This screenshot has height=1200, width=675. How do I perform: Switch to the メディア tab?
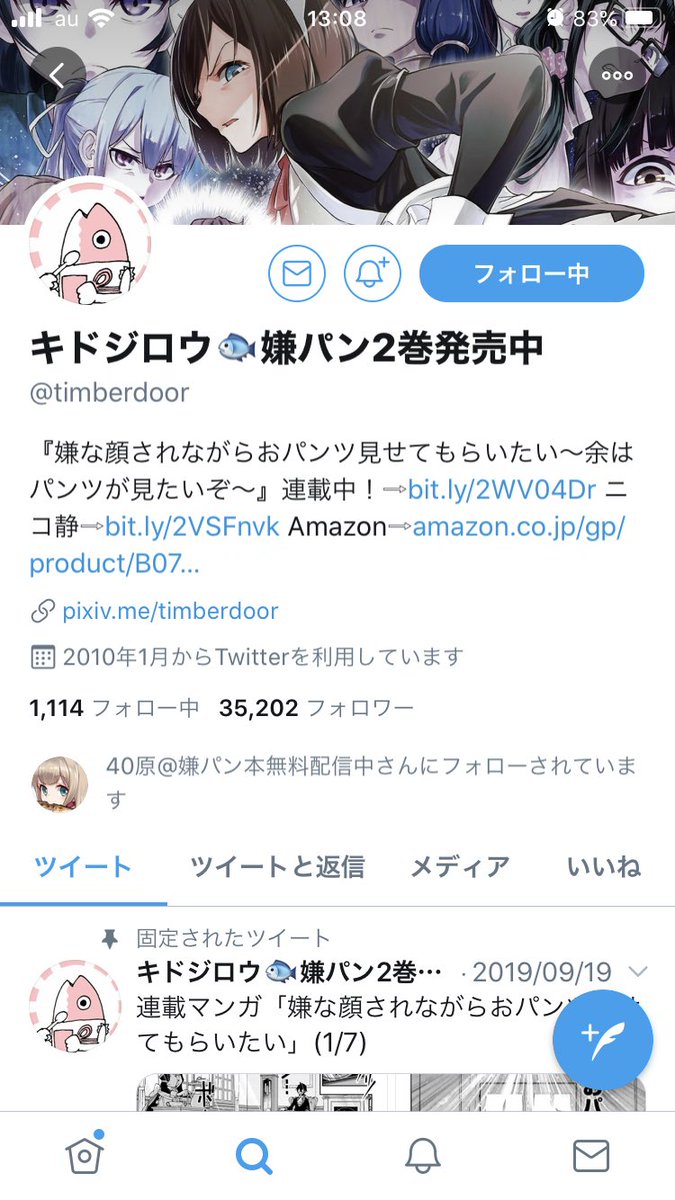(x=460, y=866)
